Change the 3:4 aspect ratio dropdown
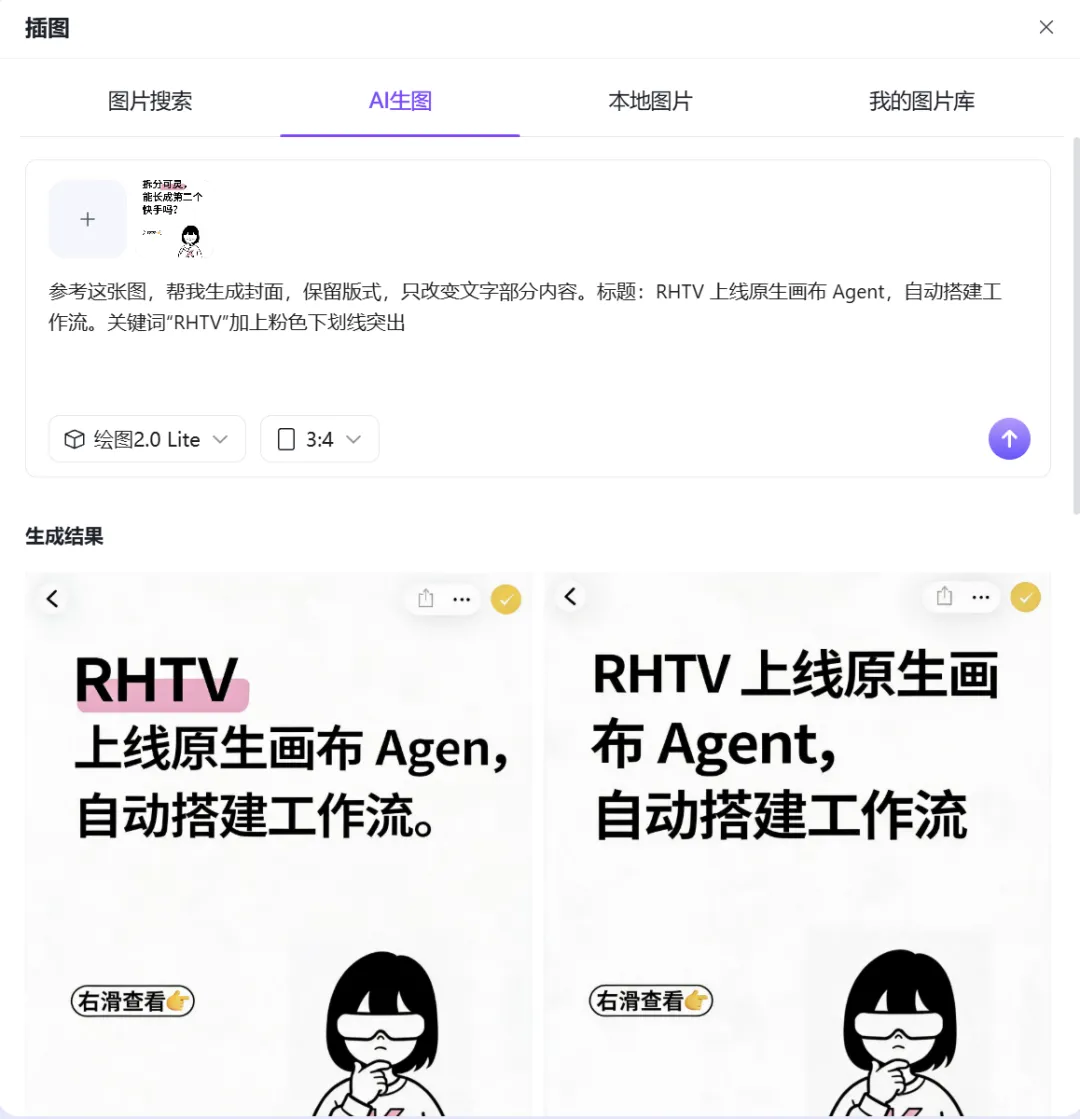The image size is (1080, 1119). [x=319, y=439]
